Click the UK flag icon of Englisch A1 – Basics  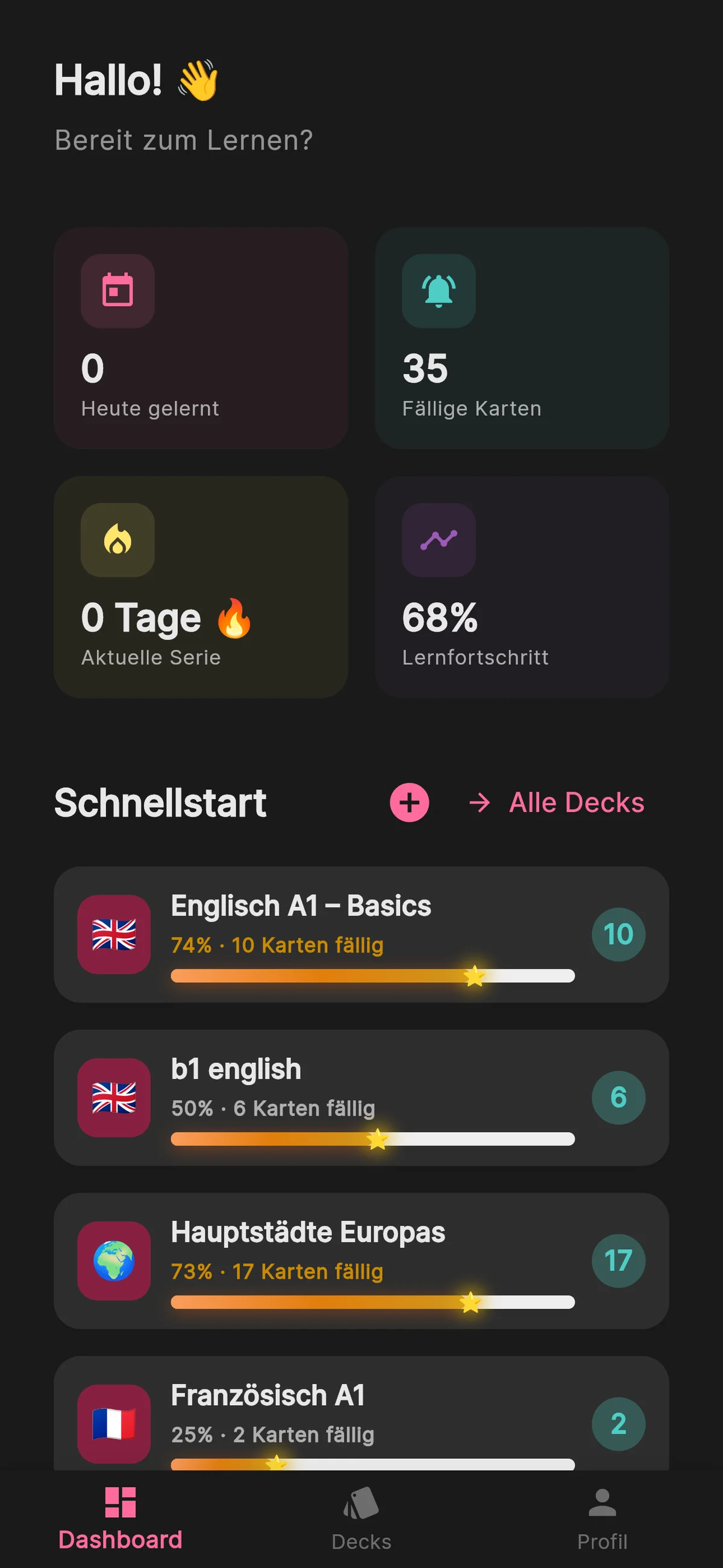(x=114, y=934)
